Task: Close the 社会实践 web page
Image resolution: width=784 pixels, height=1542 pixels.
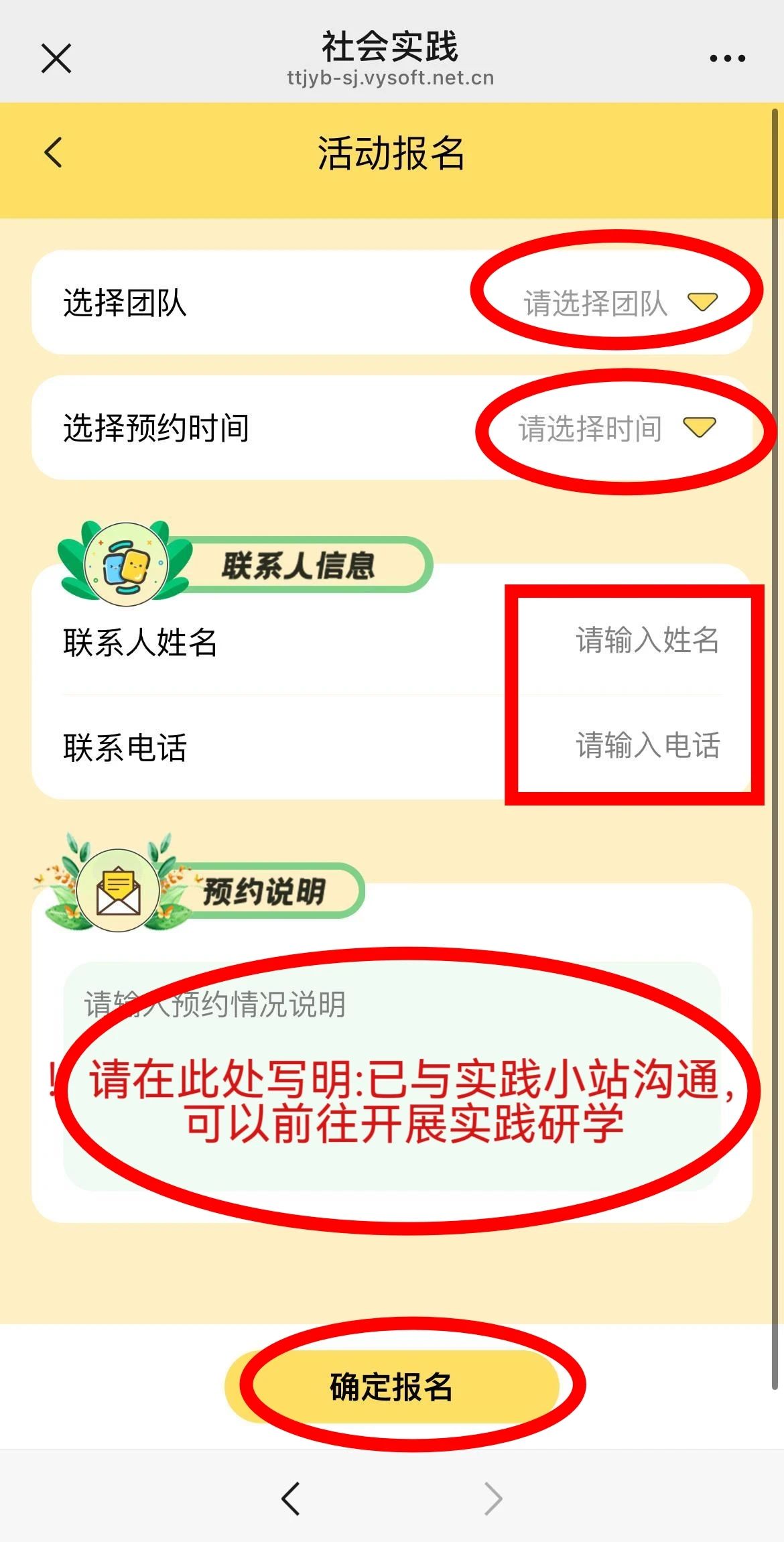Action: 56,58
